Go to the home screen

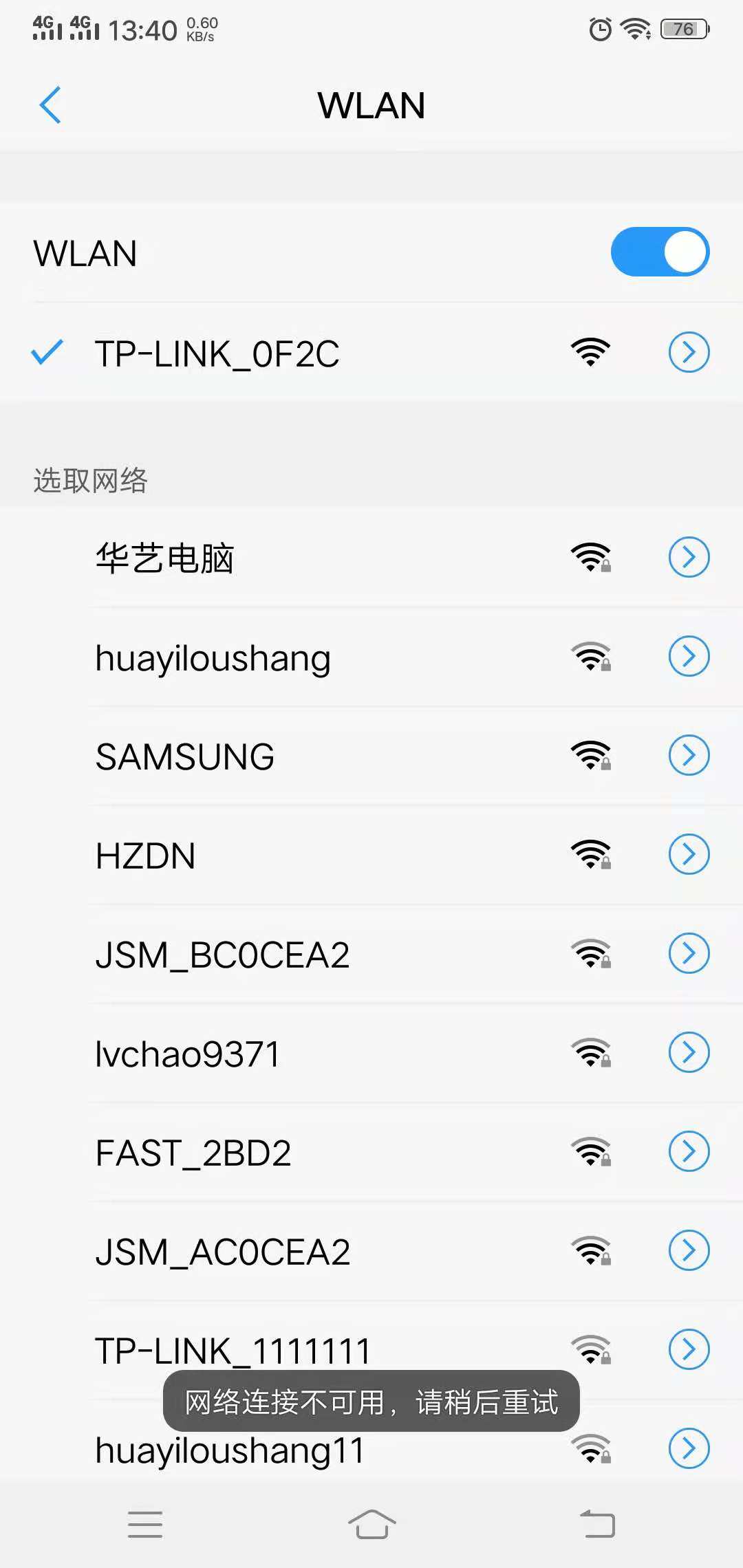click(371, 1524)
